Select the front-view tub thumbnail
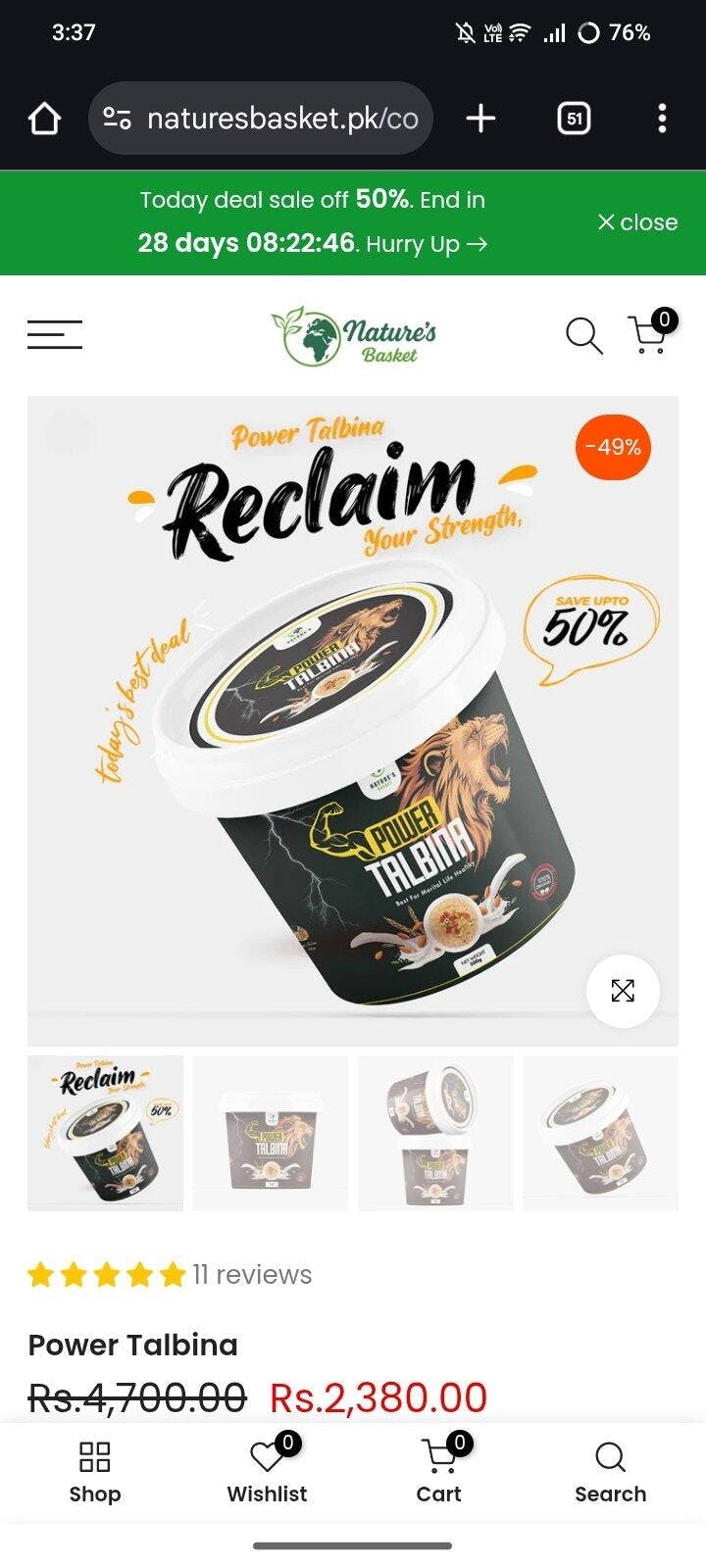The width and height of the screenshot is (706, 1568). [270, 1133]
